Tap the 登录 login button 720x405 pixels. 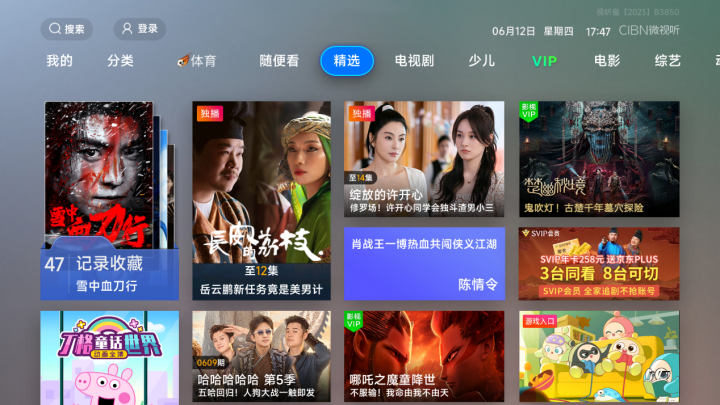pyautogui.click(x=140, y=29)
